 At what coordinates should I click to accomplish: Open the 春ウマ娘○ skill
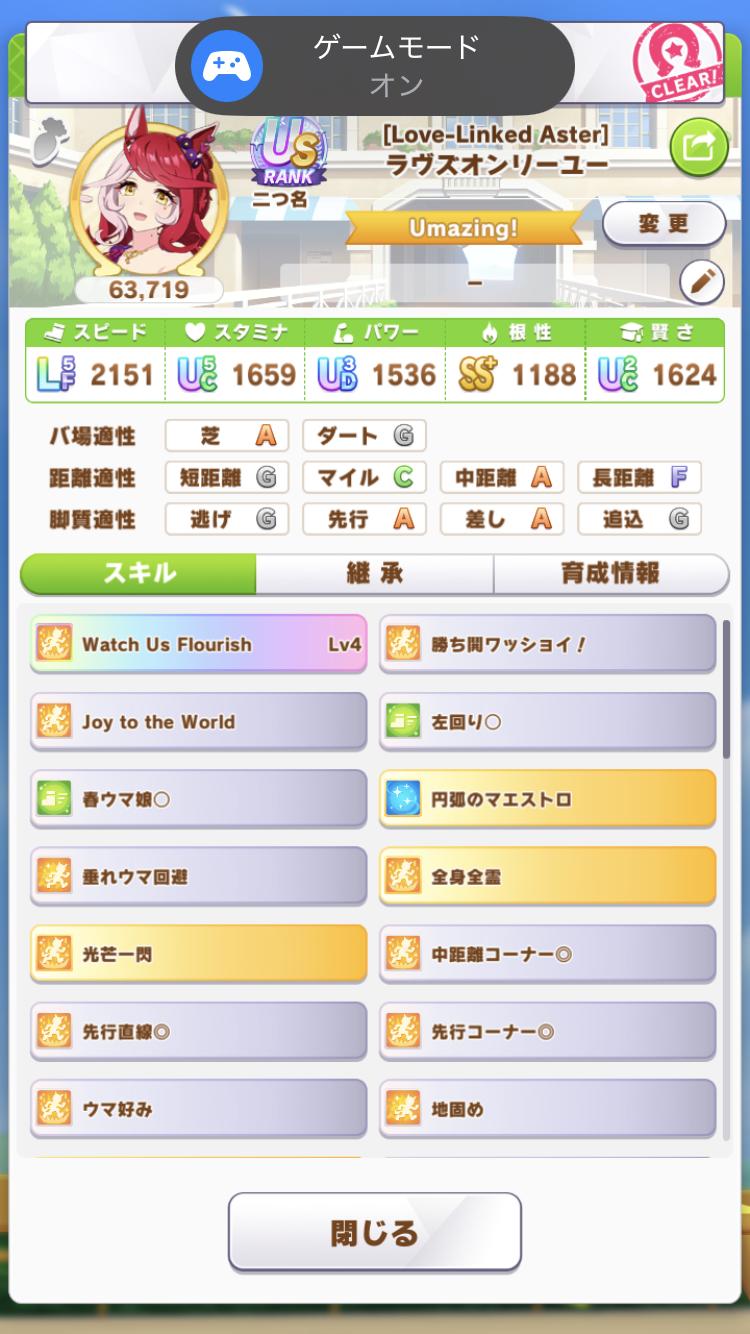(198, 799)
